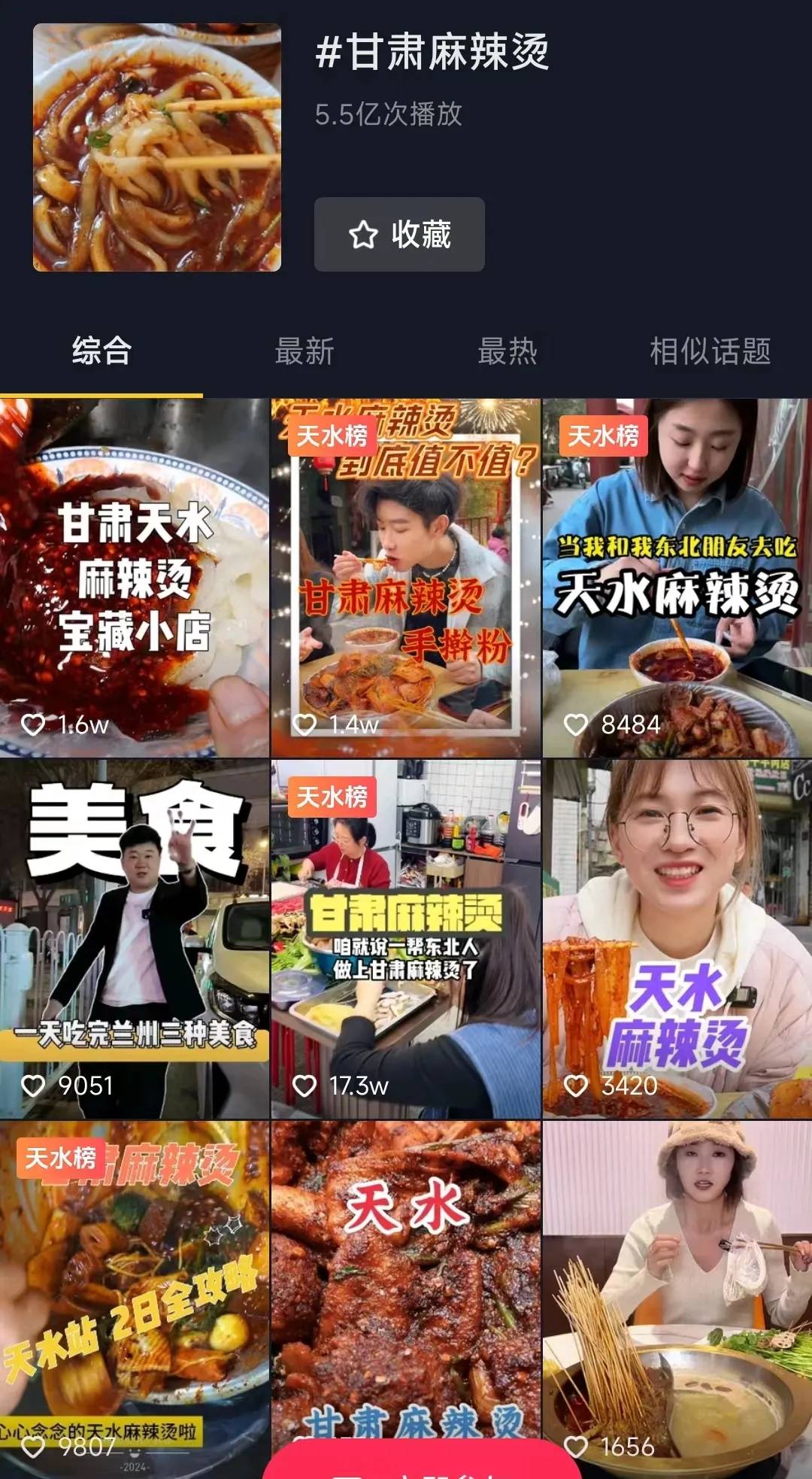
Task: Watch the 一天吃完兰州三种美食 video
Action: (x=135, y=939)
